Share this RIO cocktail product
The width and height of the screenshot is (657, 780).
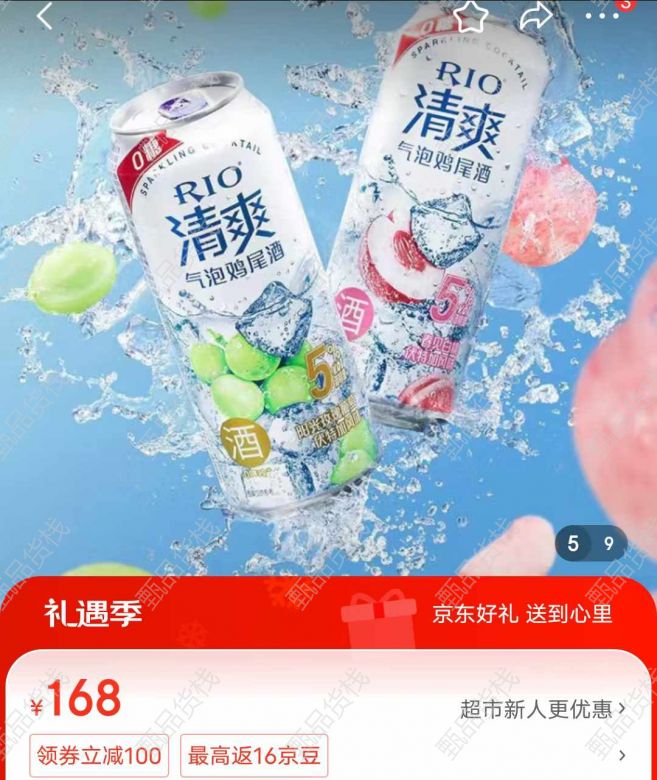pos(536,15)
